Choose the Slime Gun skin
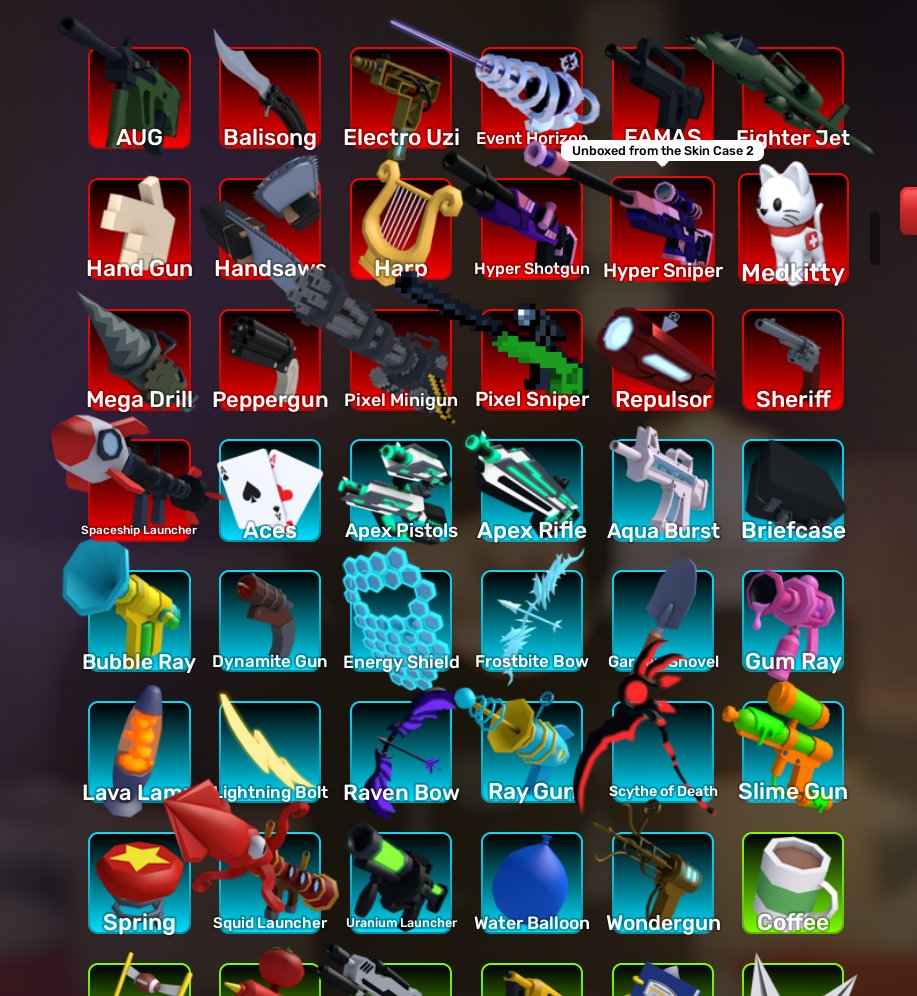Screen dimensions: 917x996 (793, 752)
